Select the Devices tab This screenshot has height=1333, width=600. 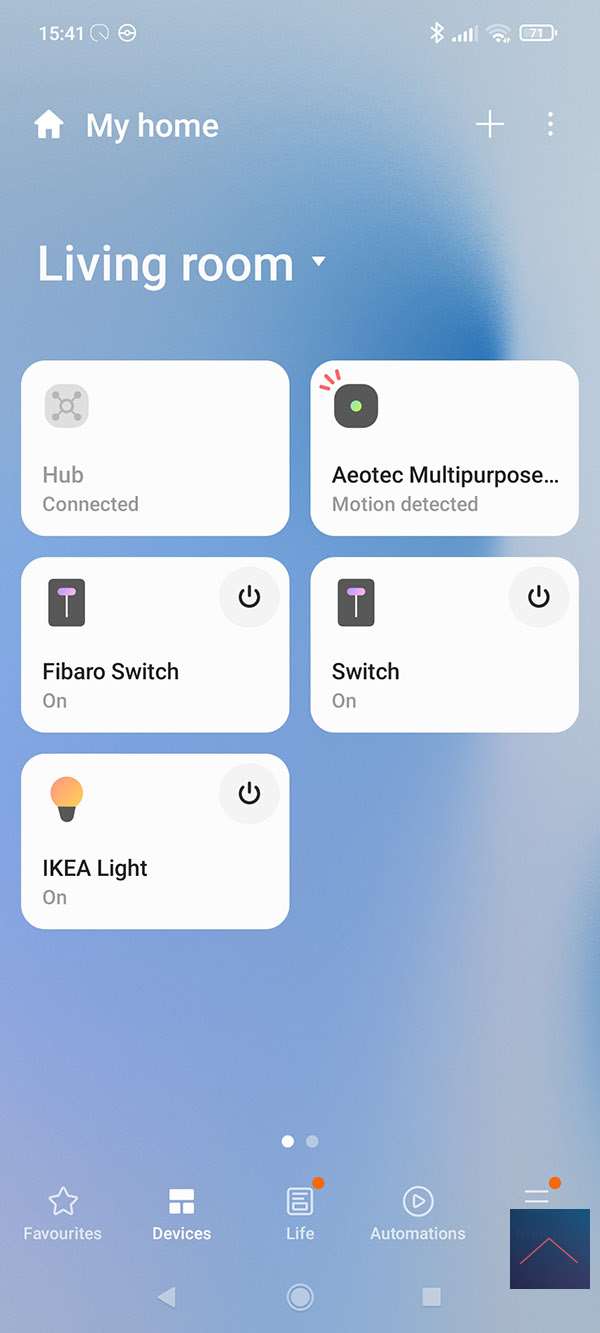(x=181, y=1214)
